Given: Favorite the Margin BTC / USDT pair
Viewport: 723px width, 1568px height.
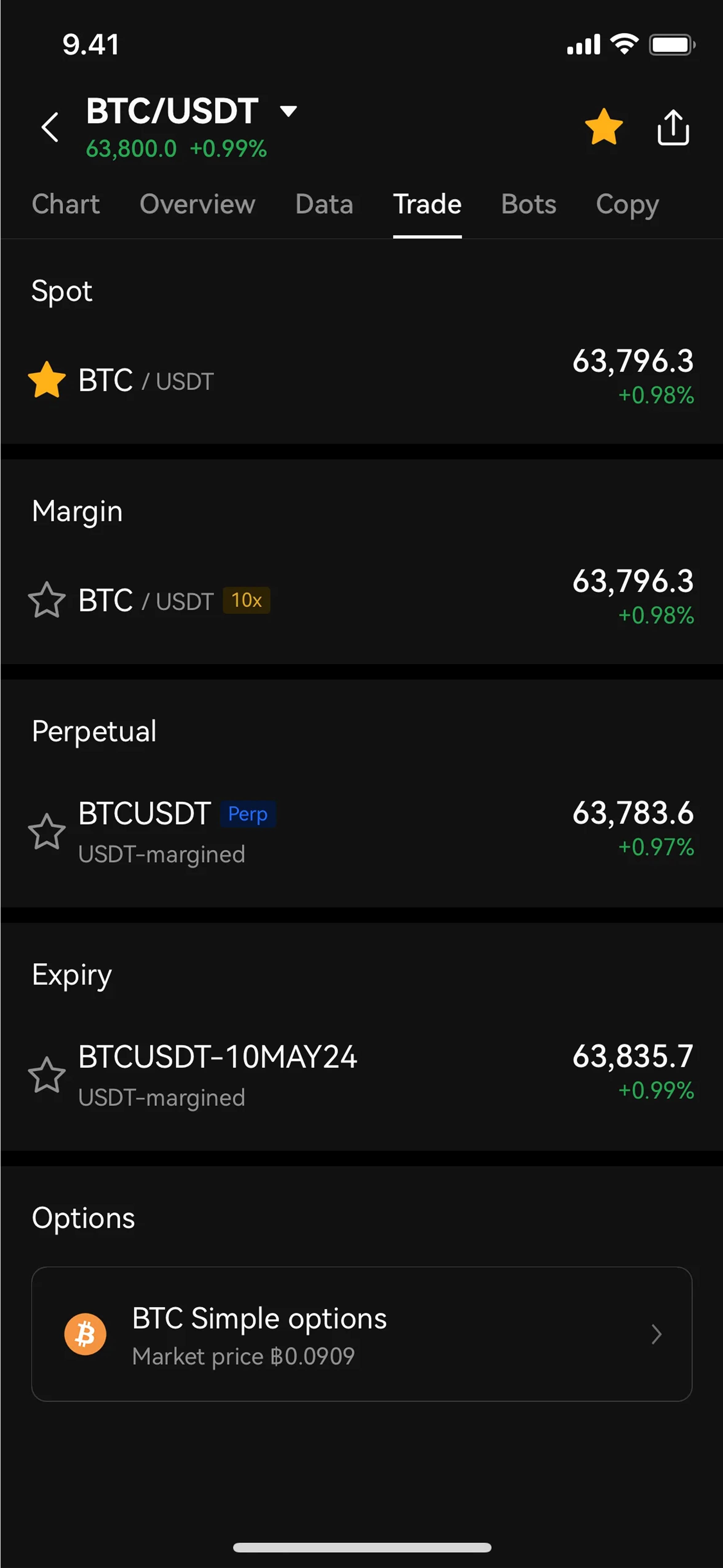Looking at the screenshot, I should click(47, 600).
